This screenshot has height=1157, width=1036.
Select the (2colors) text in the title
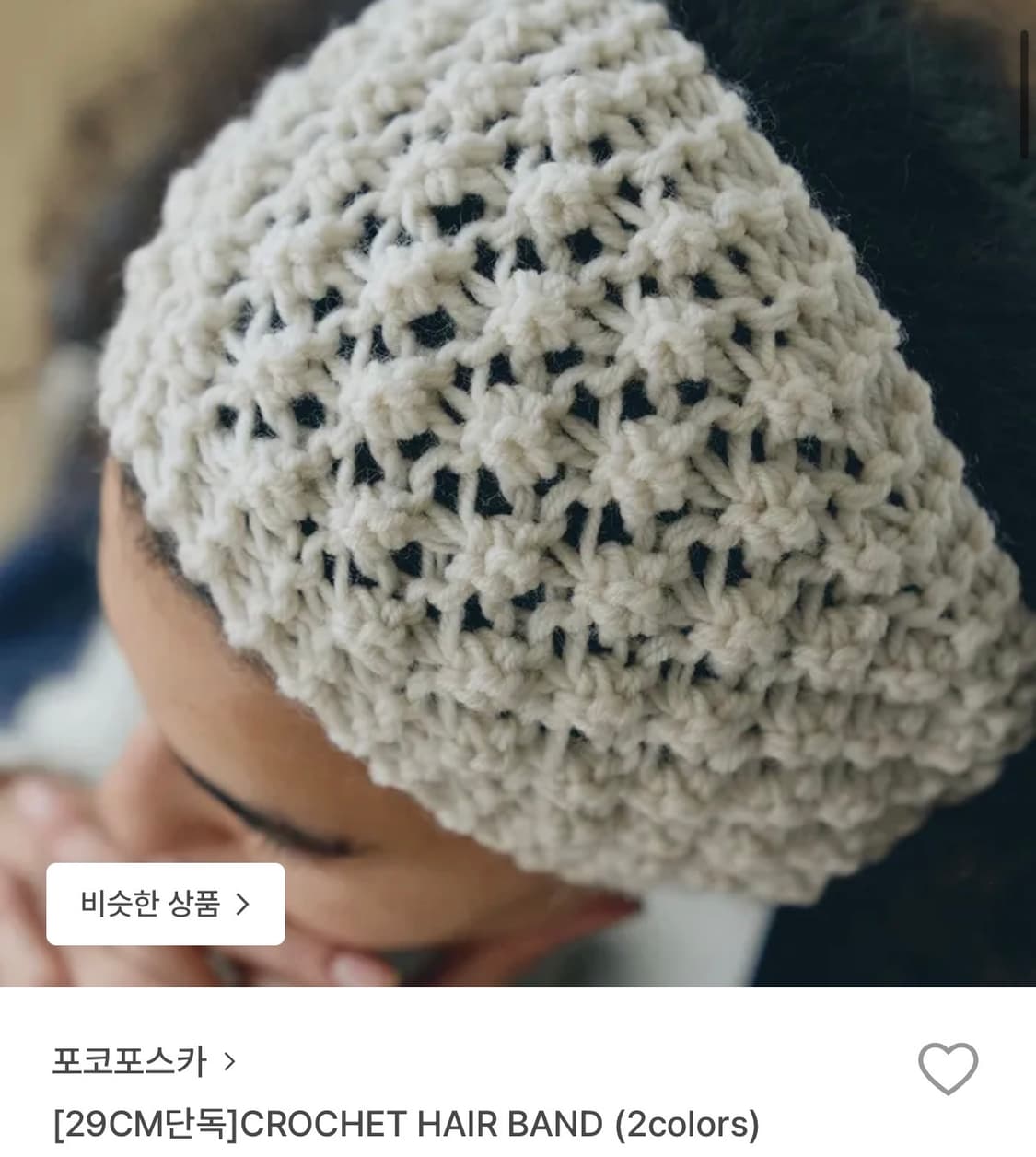tap(696, 1123)
